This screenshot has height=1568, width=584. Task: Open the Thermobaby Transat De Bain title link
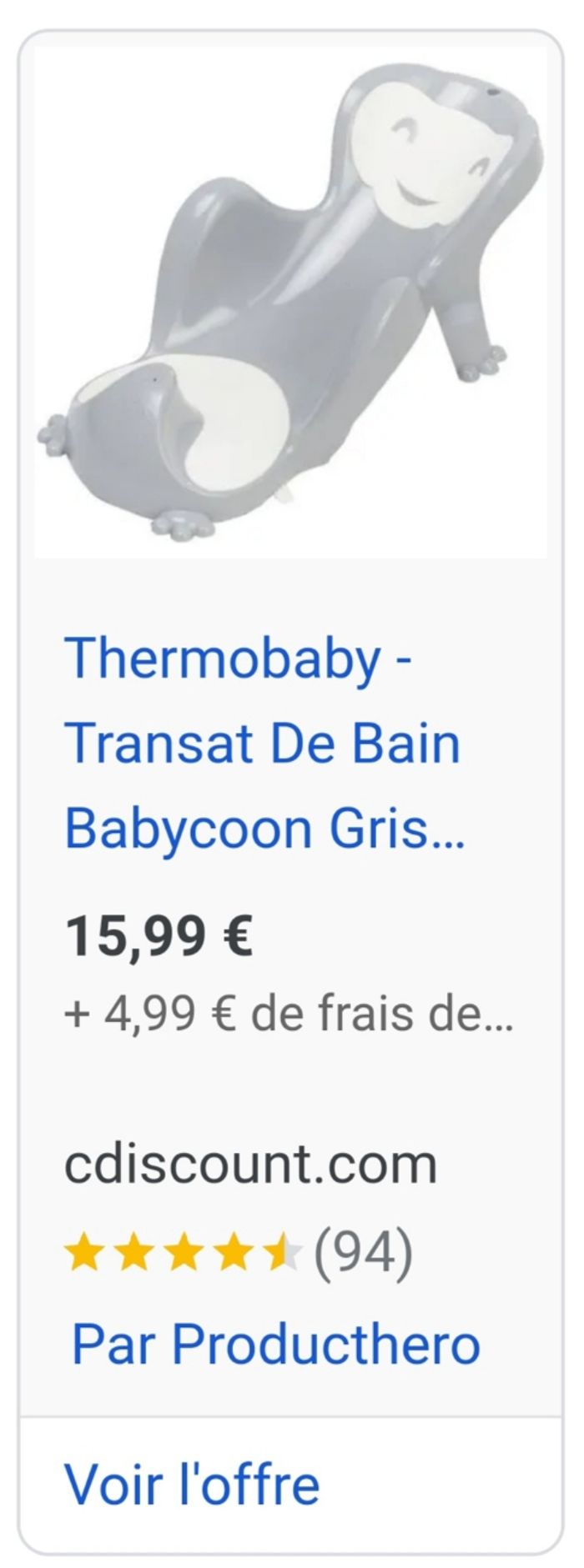[263, 742]
